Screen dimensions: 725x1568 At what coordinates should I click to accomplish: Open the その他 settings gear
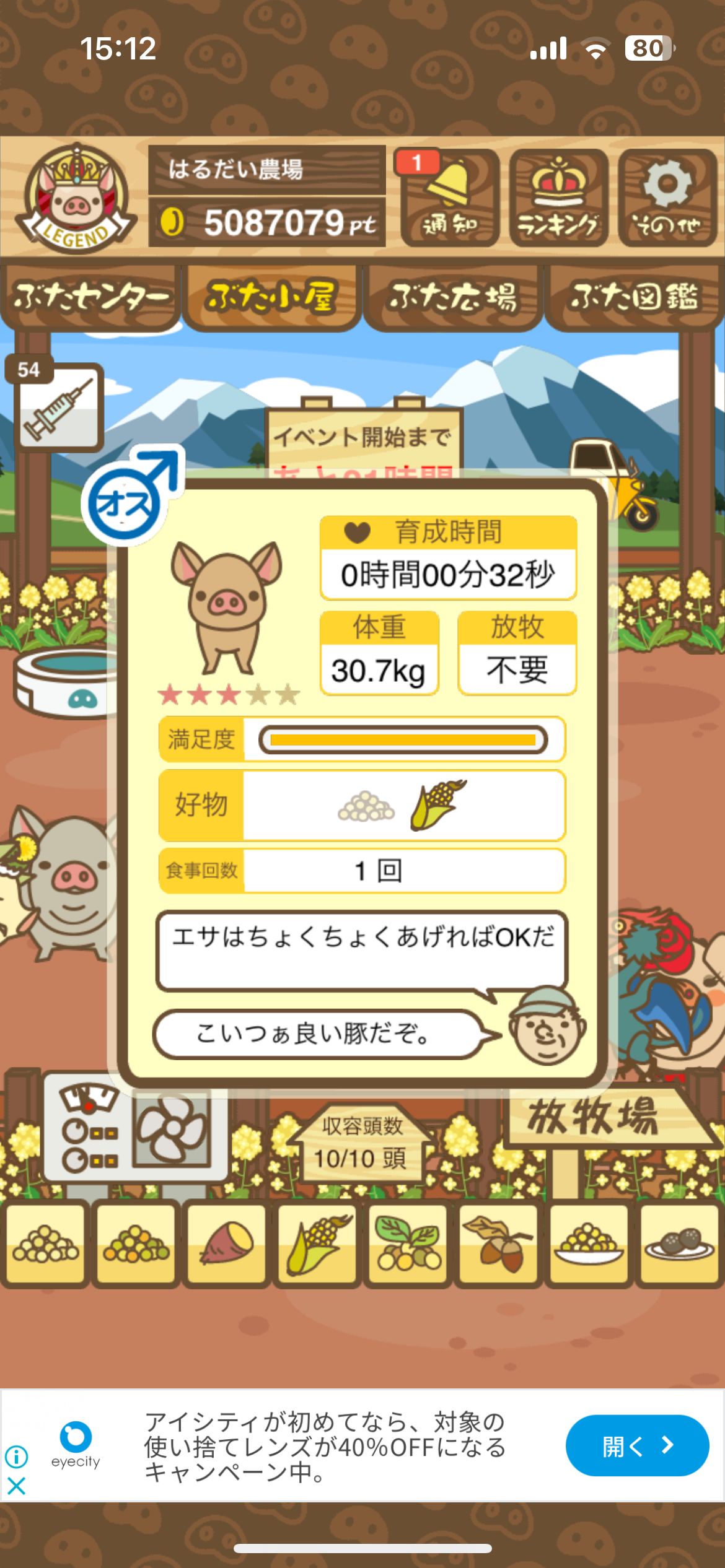667,198
